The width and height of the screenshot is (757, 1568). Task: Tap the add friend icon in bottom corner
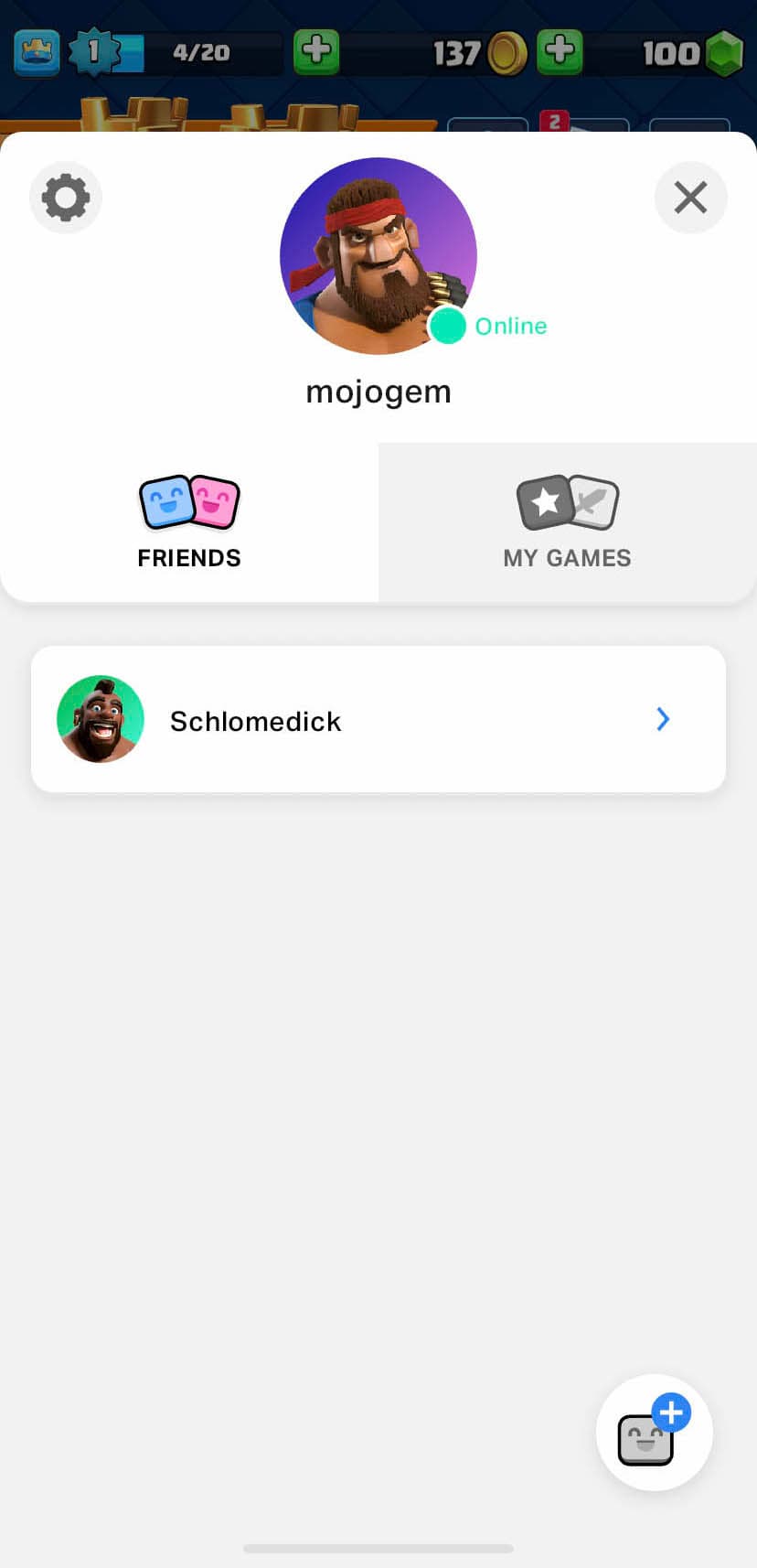[x=655, y=1434]
